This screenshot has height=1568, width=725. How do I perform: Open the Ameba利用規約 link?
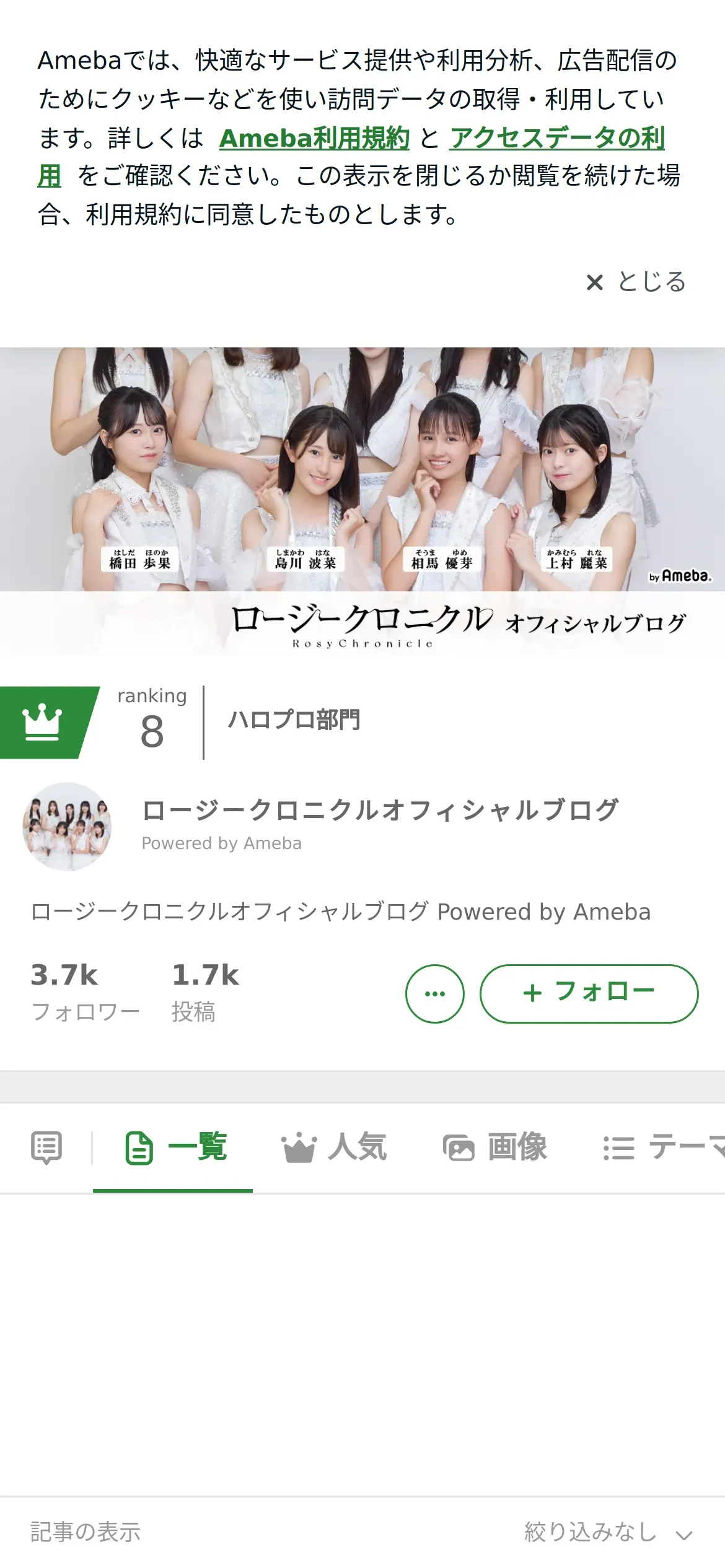pos(314,138)
